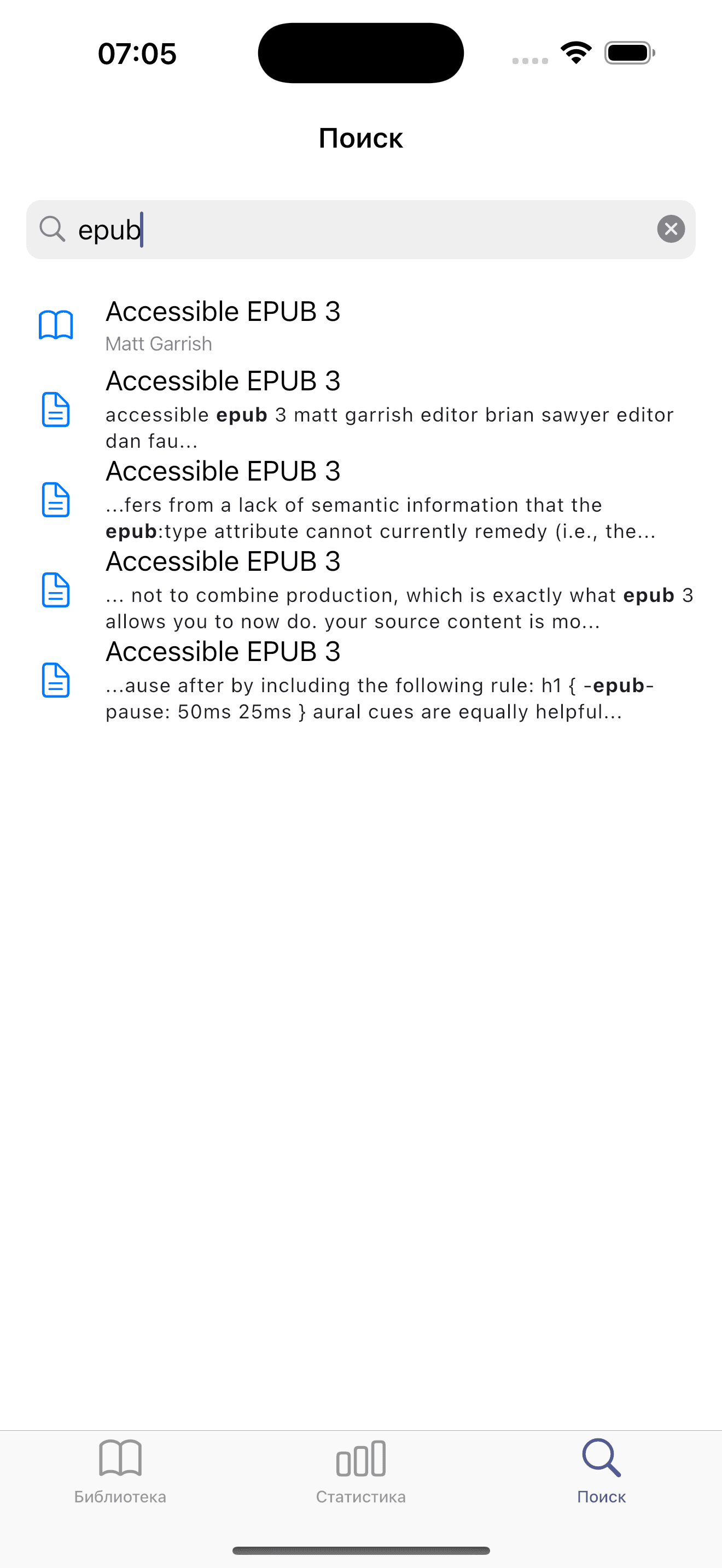Switch to the Статистика tab
Viewport: 722px width, 1568px height.
[x=360, y=1471]
